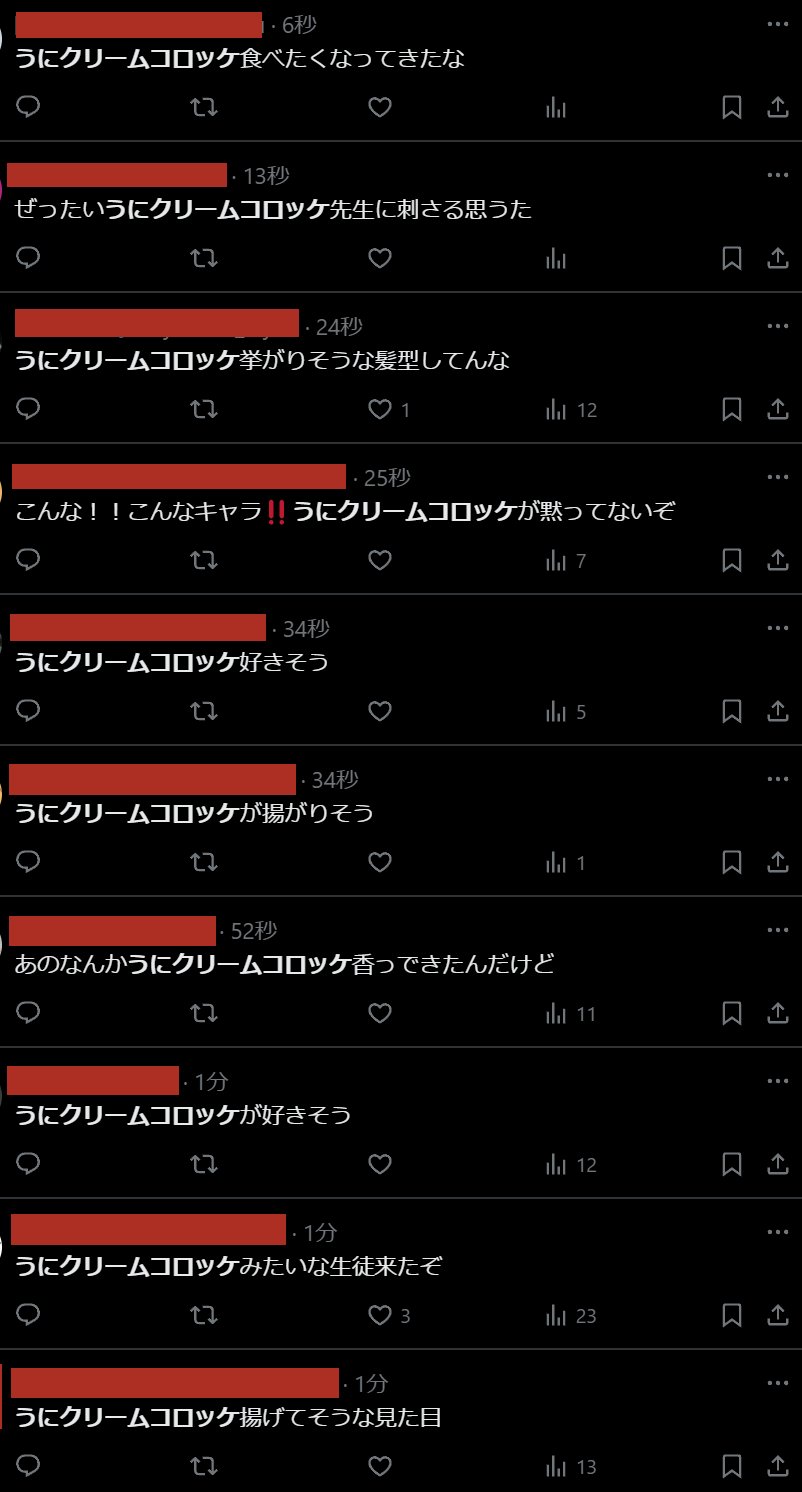
Task: Repost the post ending みたいな生徒来たぞ
Action: pyautogui.click(x=204, y=1315)
